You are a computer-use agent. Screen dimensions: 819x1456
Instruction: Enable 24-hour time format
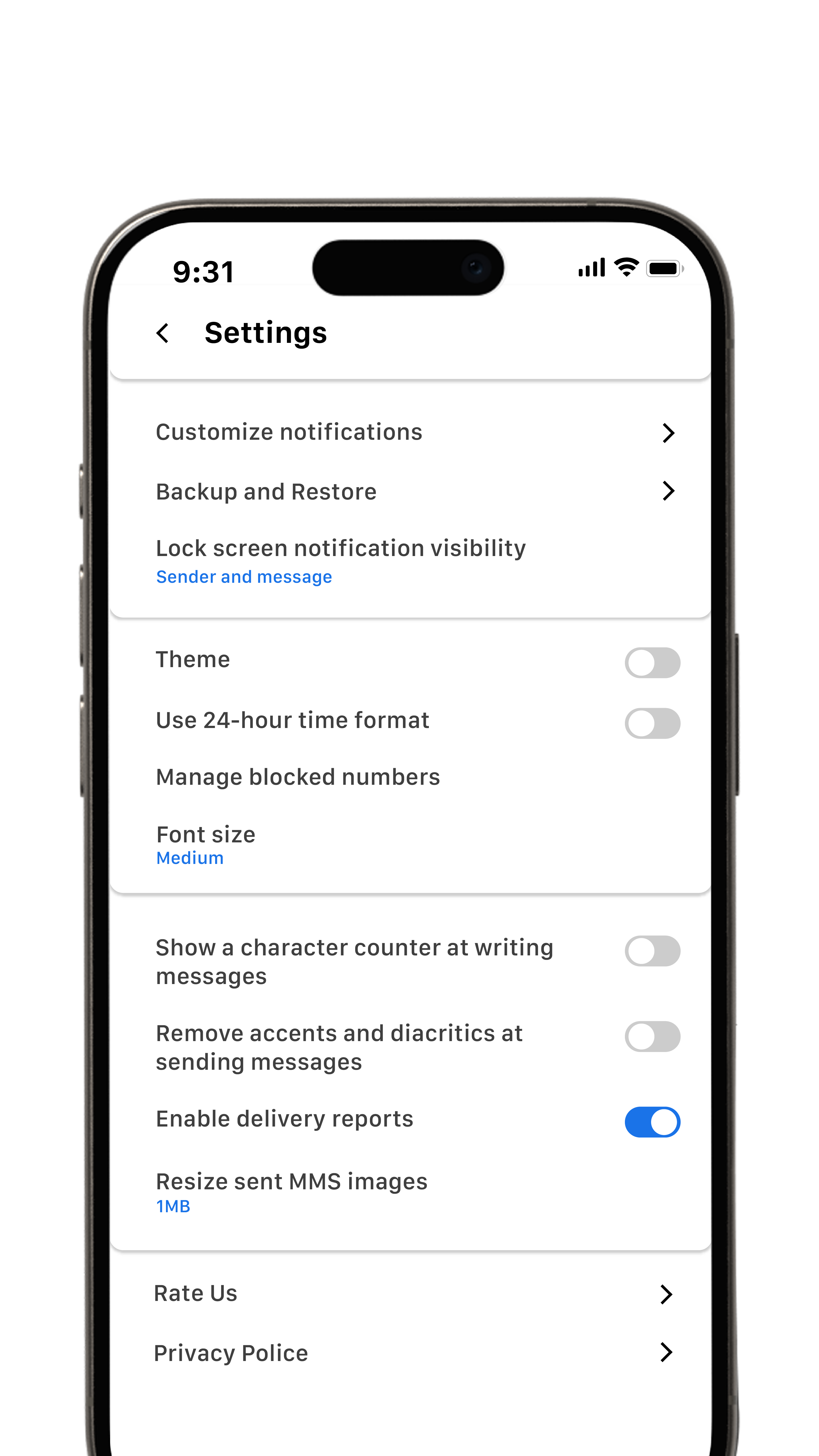pyautogui.click(x=652, y=723)
